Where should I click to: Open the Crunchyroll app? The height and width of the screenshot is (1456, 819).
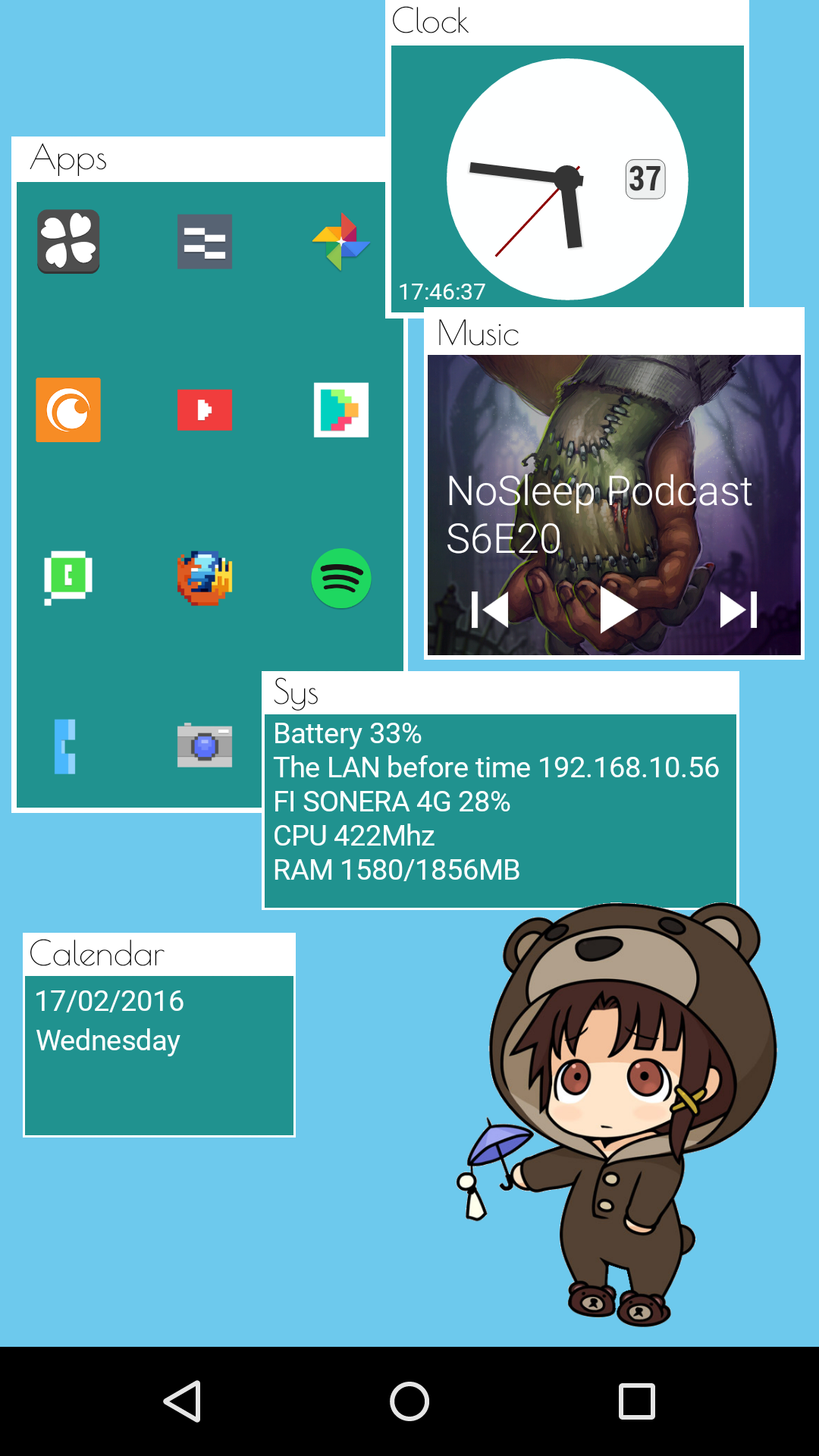tap(68, 410)
